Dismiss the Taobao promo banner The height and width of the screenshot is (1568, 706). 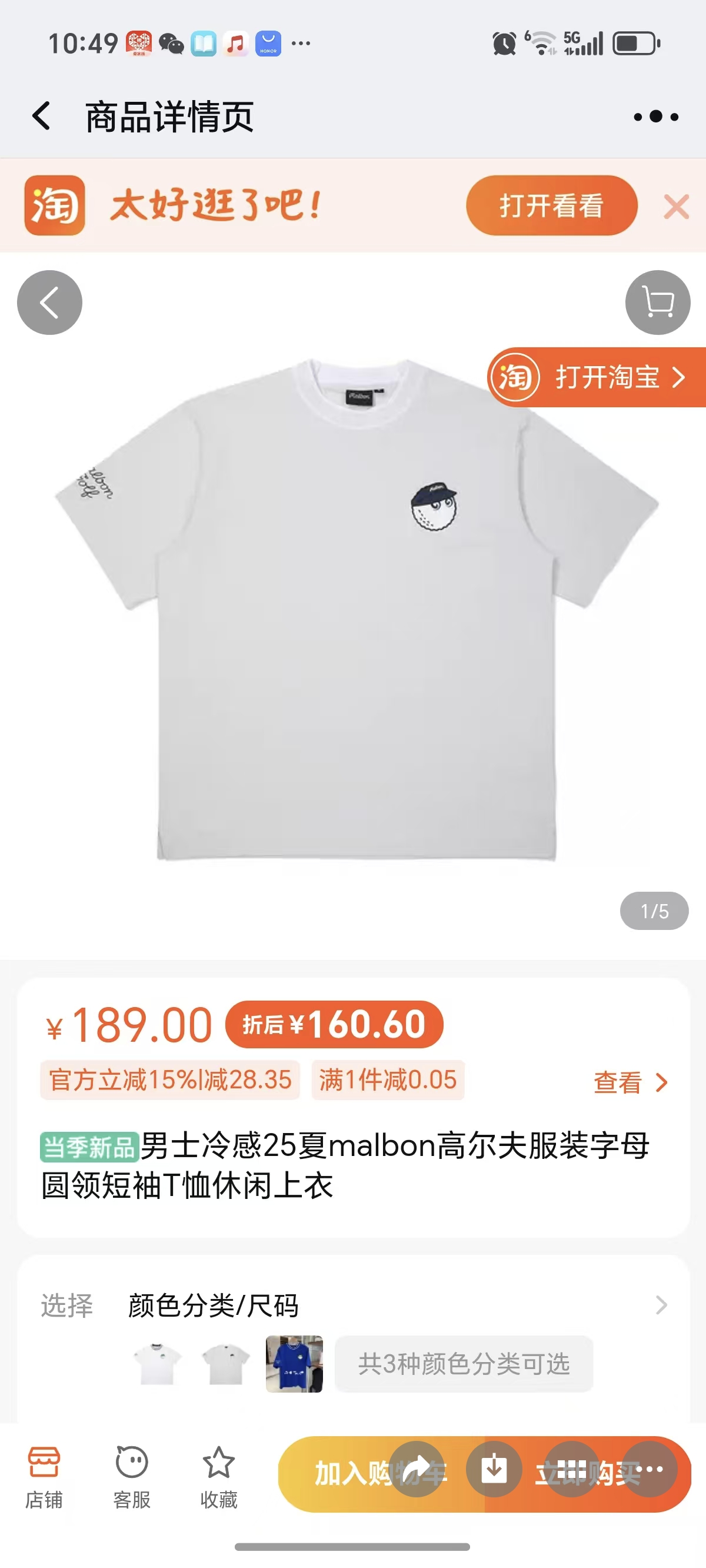pyautogui.click(x=676, y=207)
